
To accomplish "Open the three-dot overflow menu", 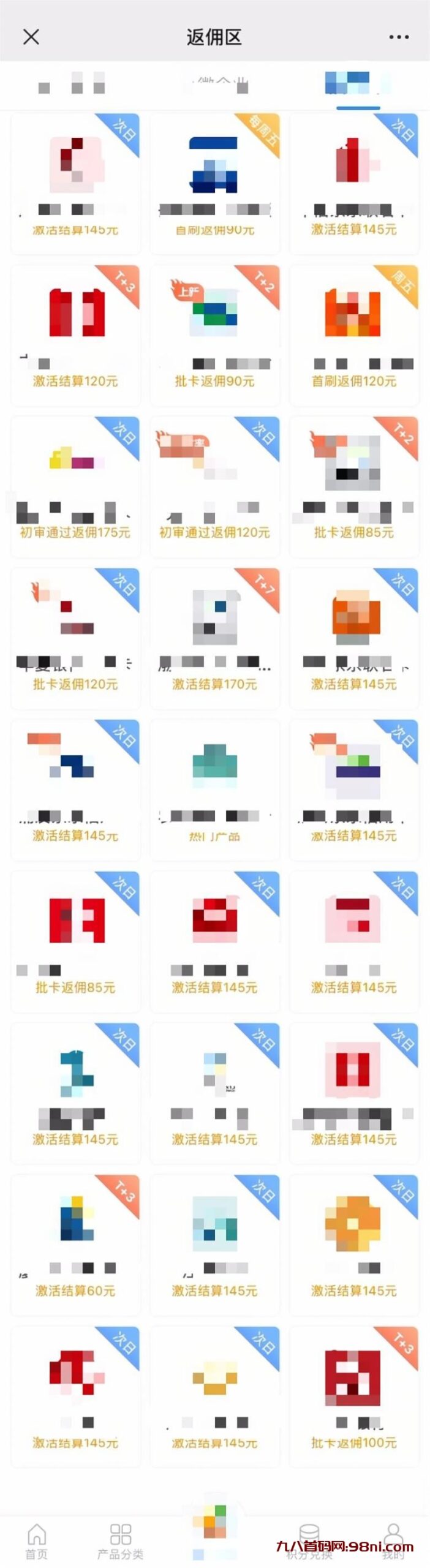I will [399, 37].
